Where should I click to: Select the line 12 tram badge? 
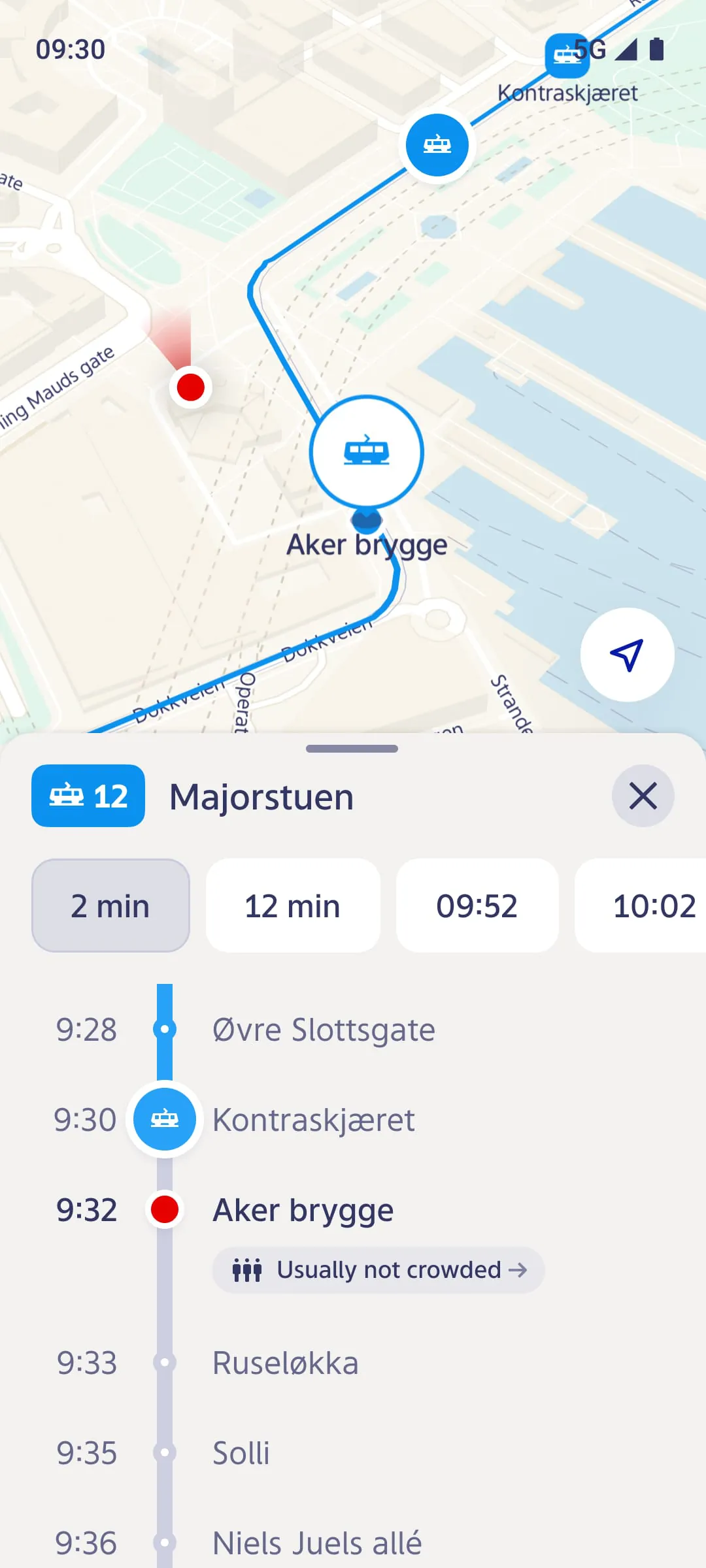pyautogui.click(x=87, y=796)
